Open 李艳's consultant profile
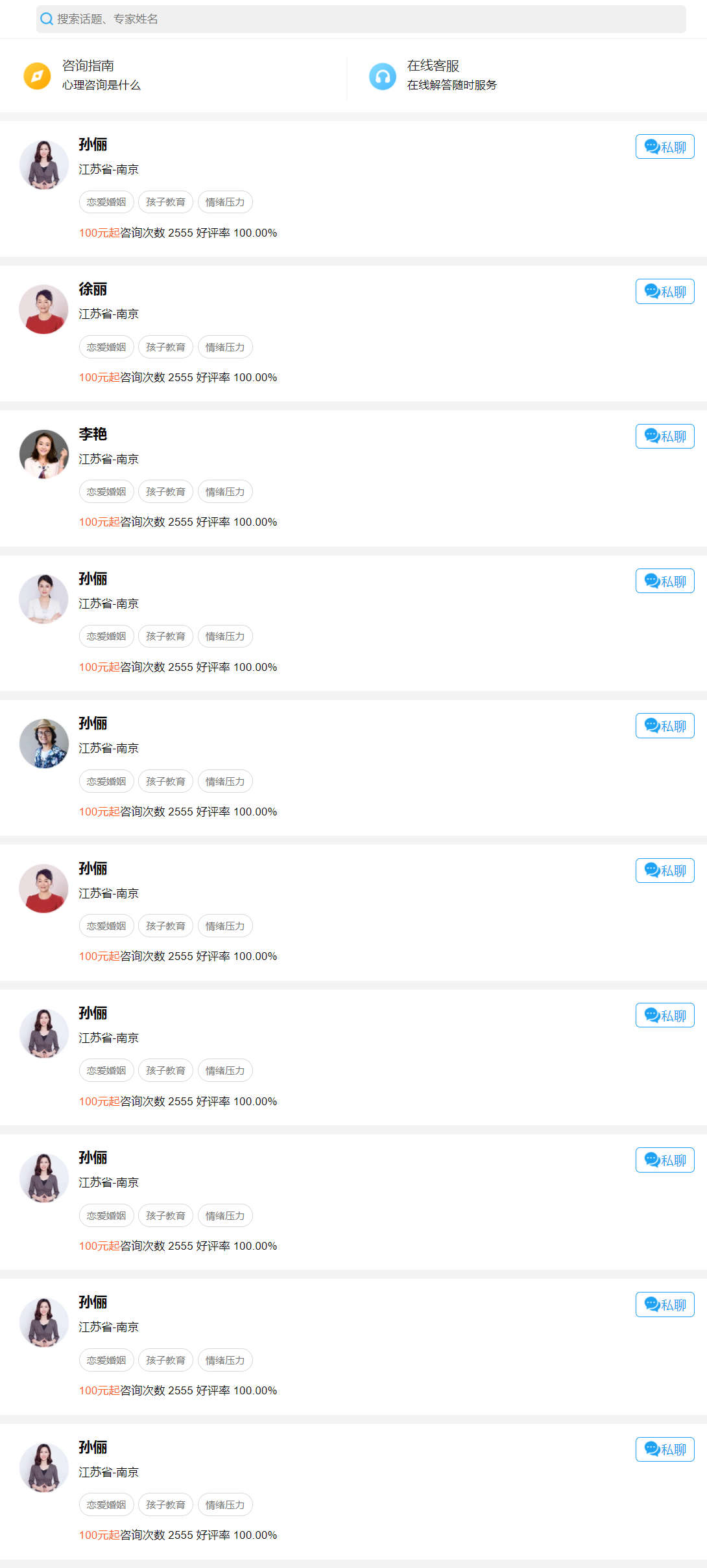The height and width of the screenshot is (1568, 707). [93, 434]
